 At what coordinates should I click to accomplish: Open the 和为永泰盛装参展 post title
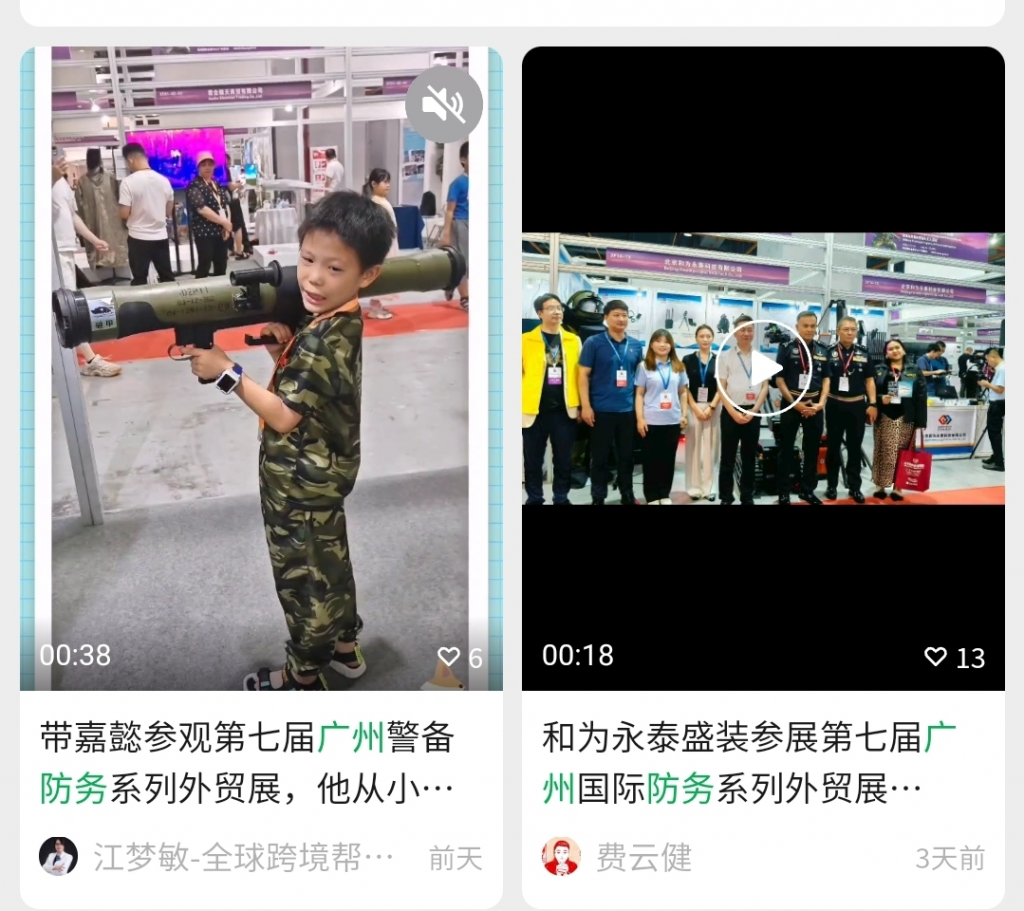coord(749,763)
